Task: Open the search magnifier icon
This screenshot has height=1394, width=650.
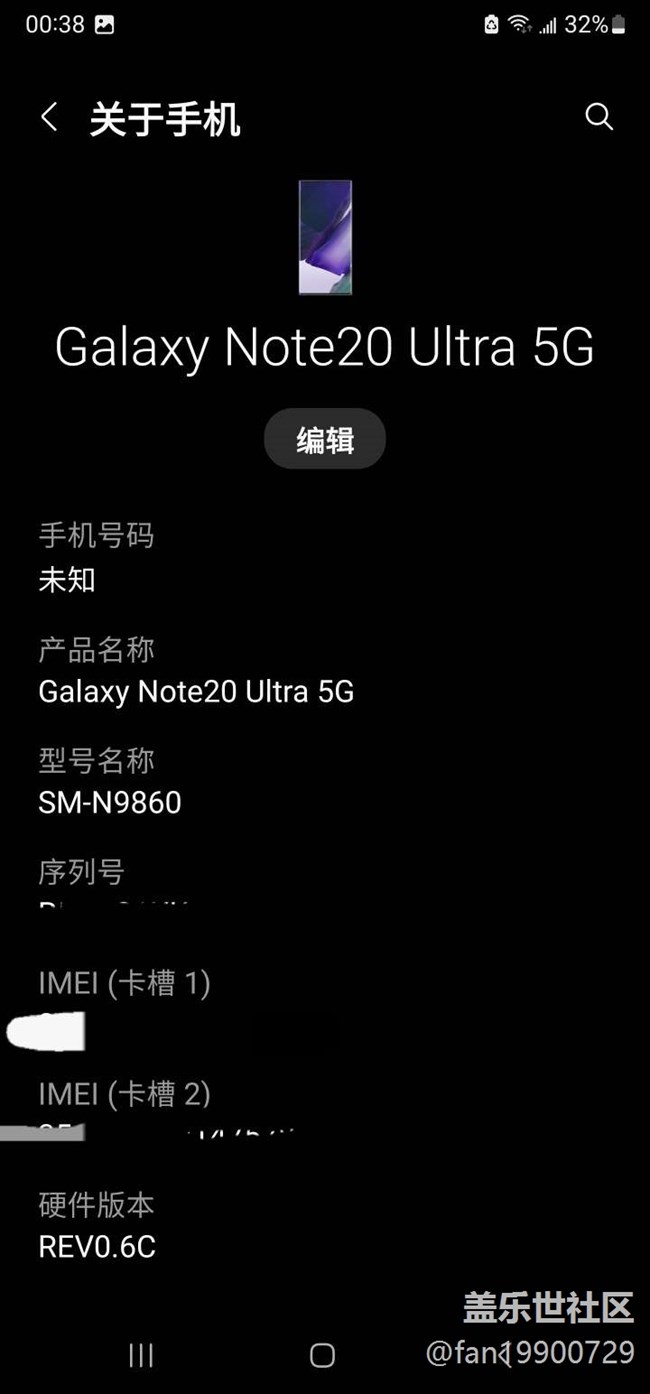Action: point(598,117)
